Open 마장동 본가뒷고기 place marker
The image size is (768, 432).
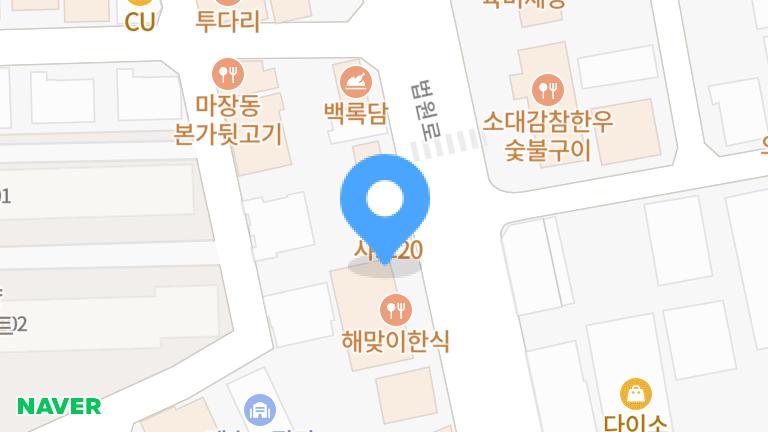tap(229, 73)
